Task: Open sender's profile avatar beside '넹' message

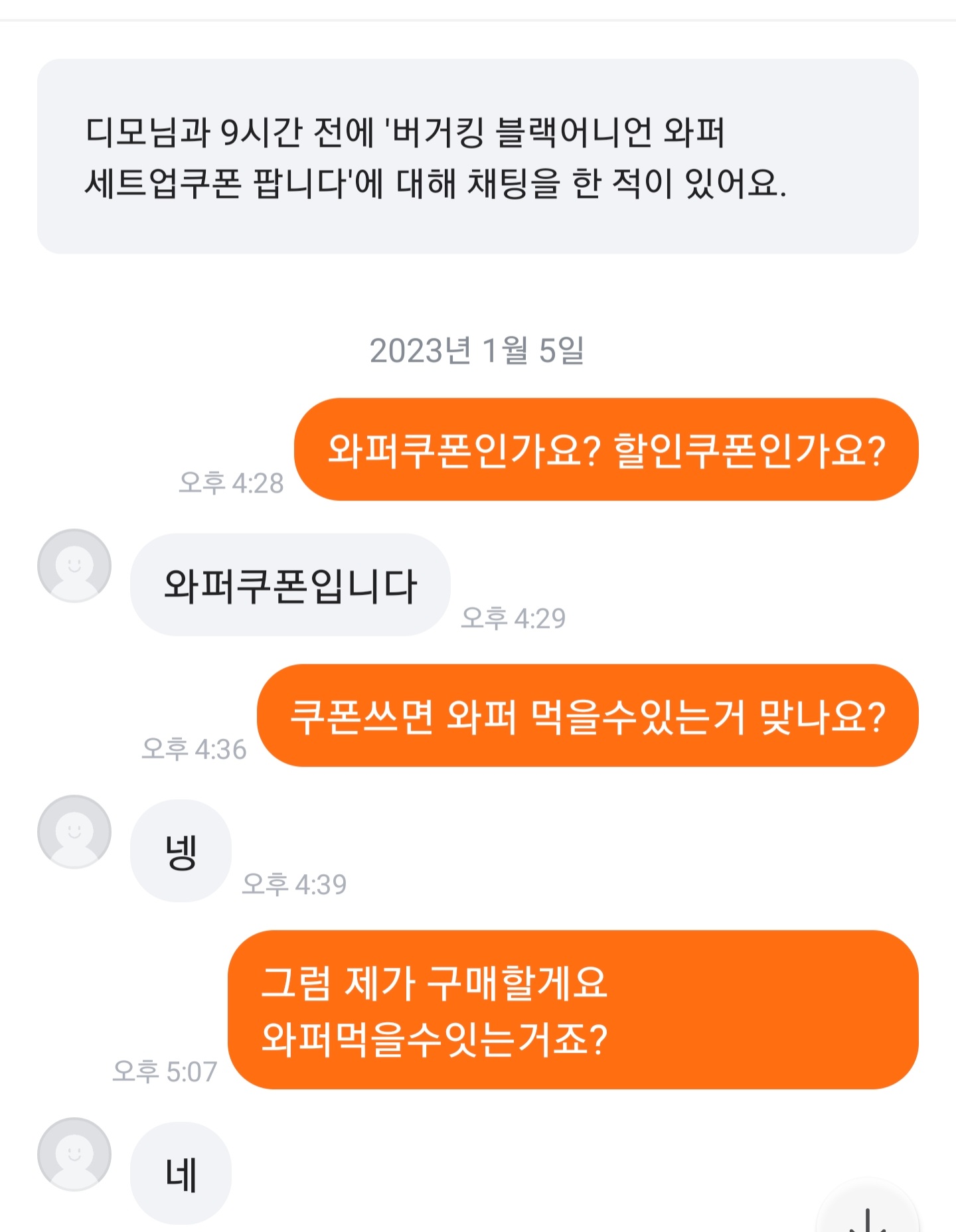Action: click(x=74, y=832)
